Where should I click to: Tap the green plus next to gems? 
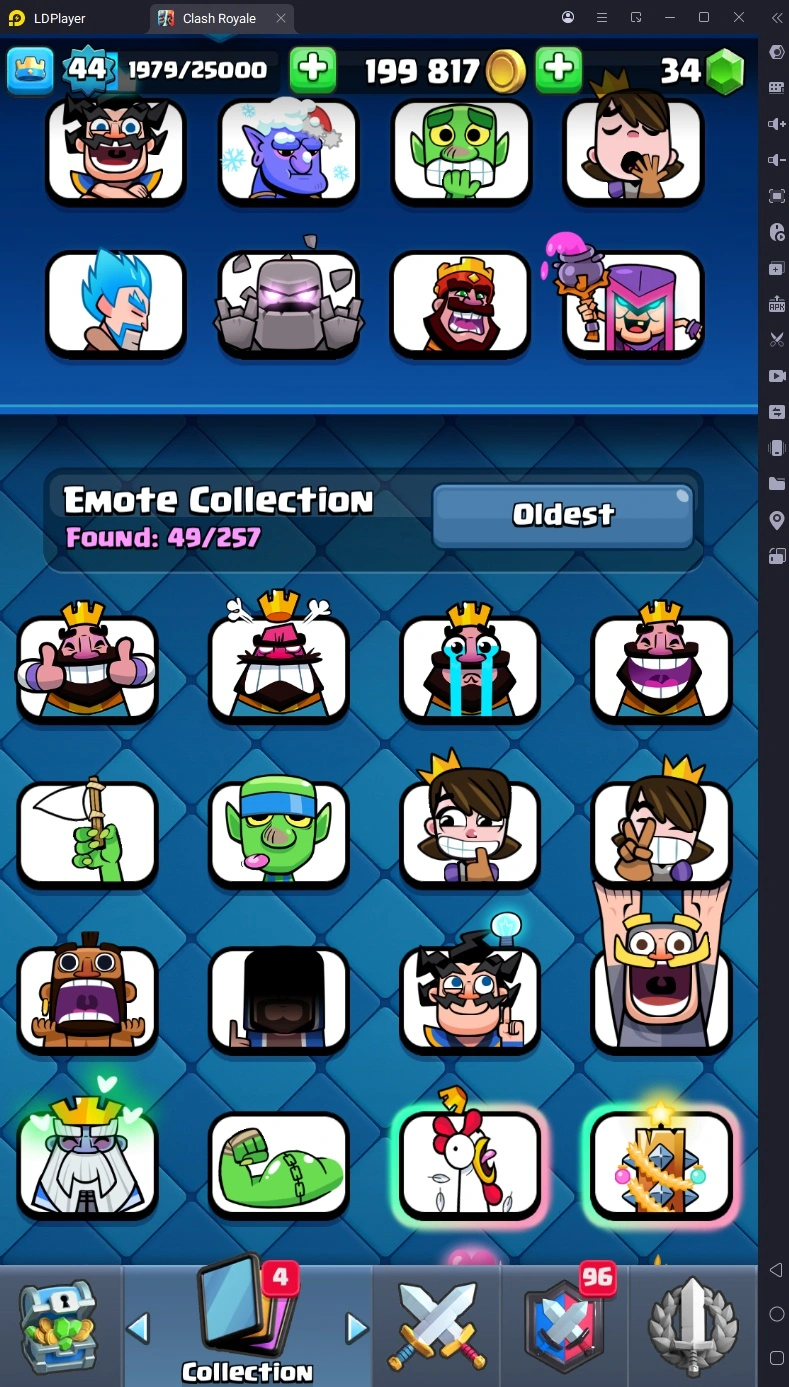point(559,70)
